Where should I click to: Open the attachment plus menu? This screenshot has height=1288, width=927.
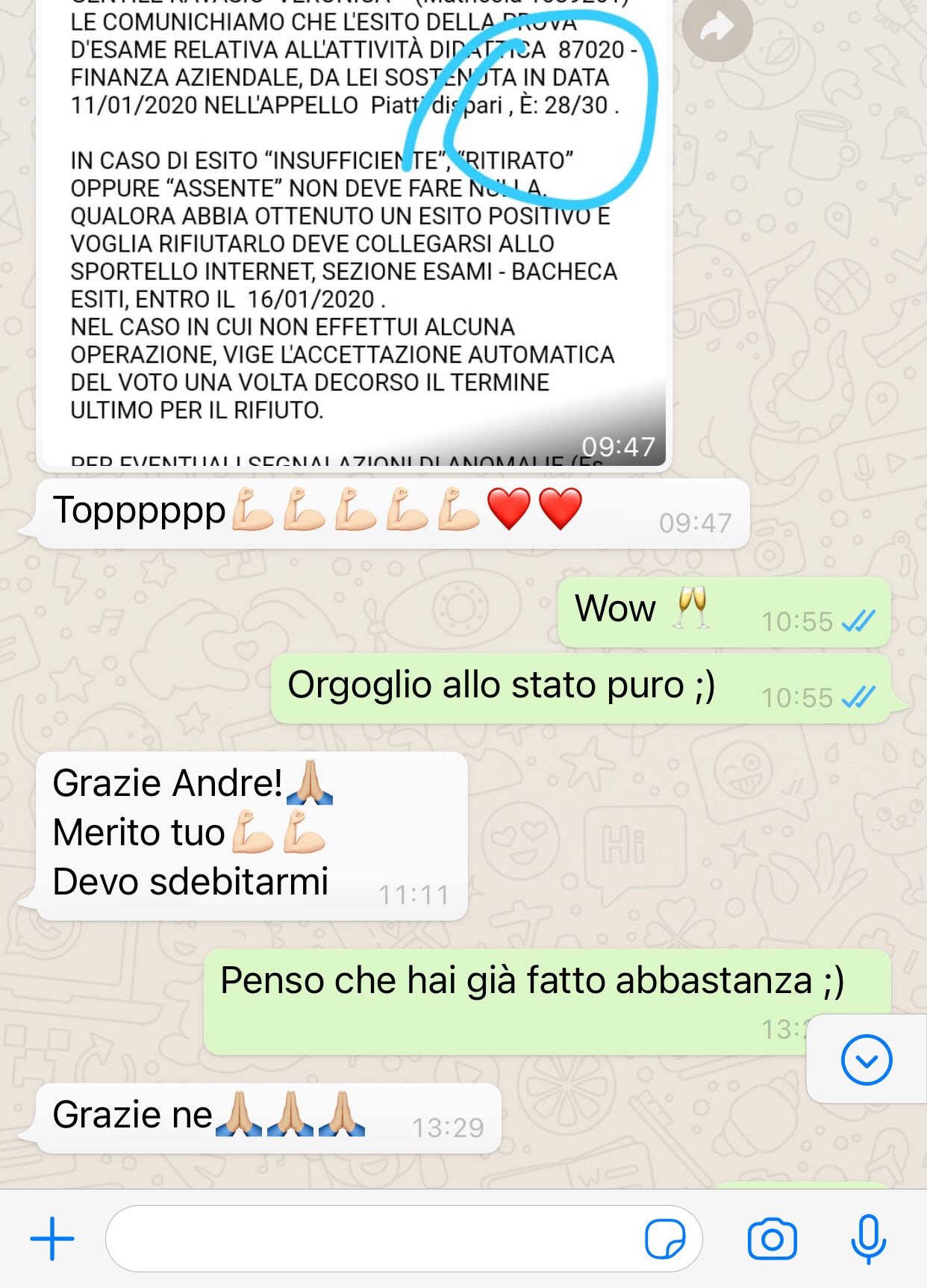pos(52,1239)
